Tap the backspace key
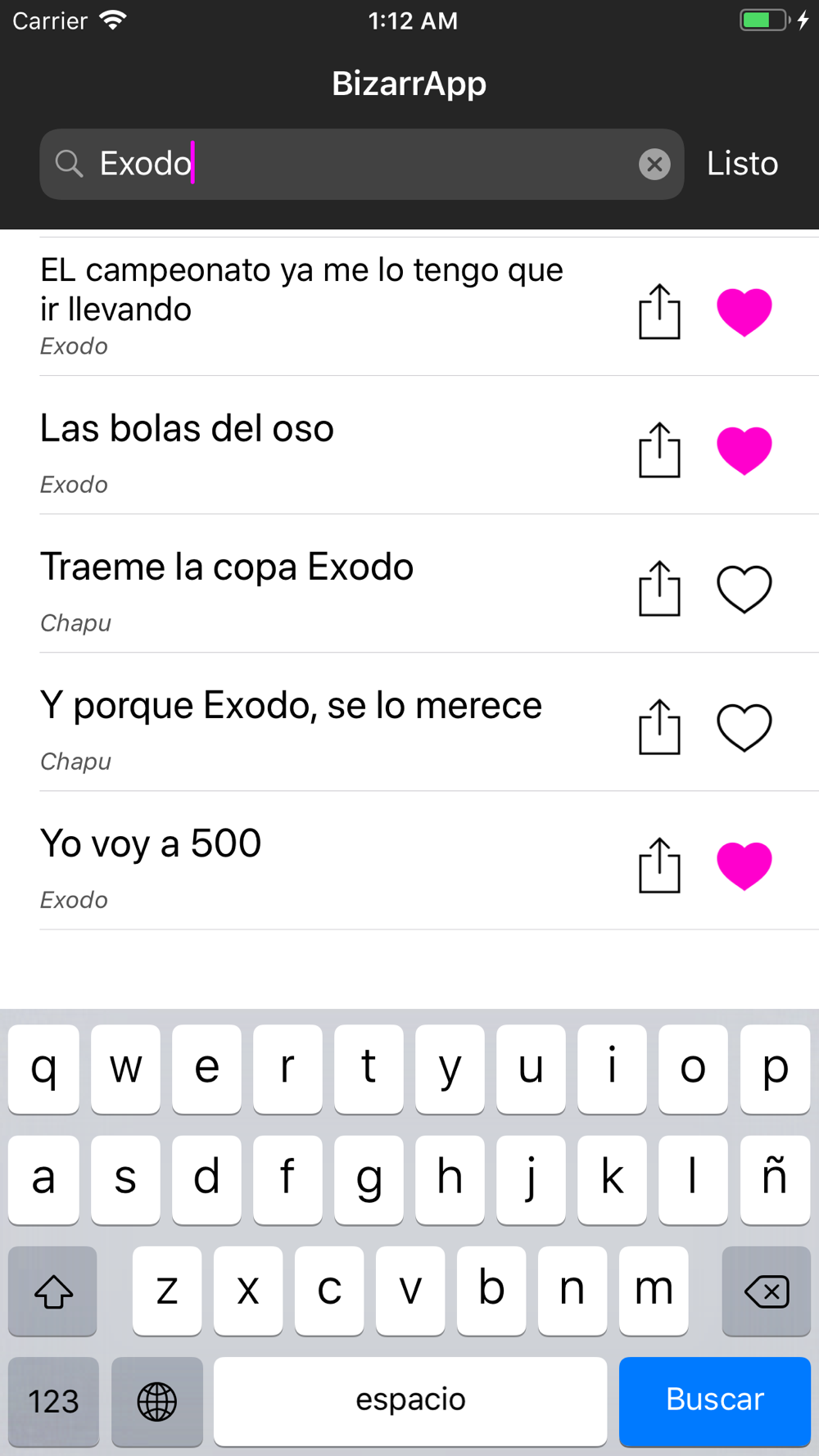 pos(766,1291)
